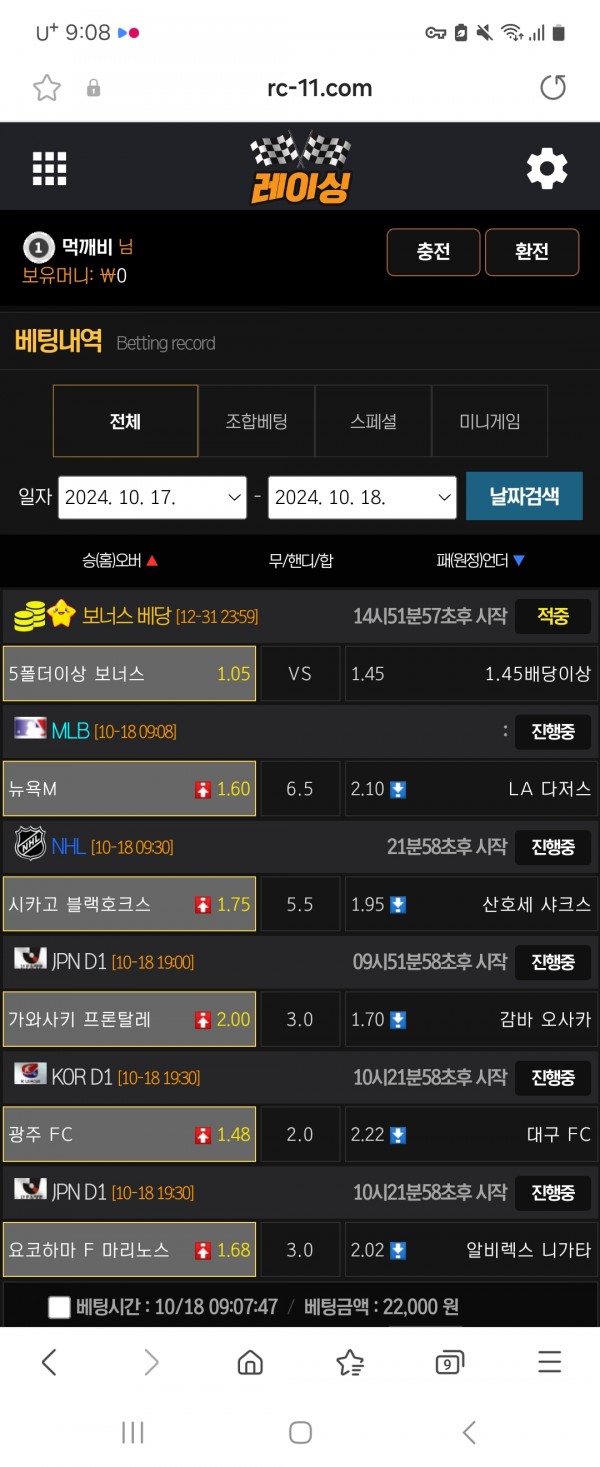Open the end date 2024. 10. 18. picker

tap(362, 497)
